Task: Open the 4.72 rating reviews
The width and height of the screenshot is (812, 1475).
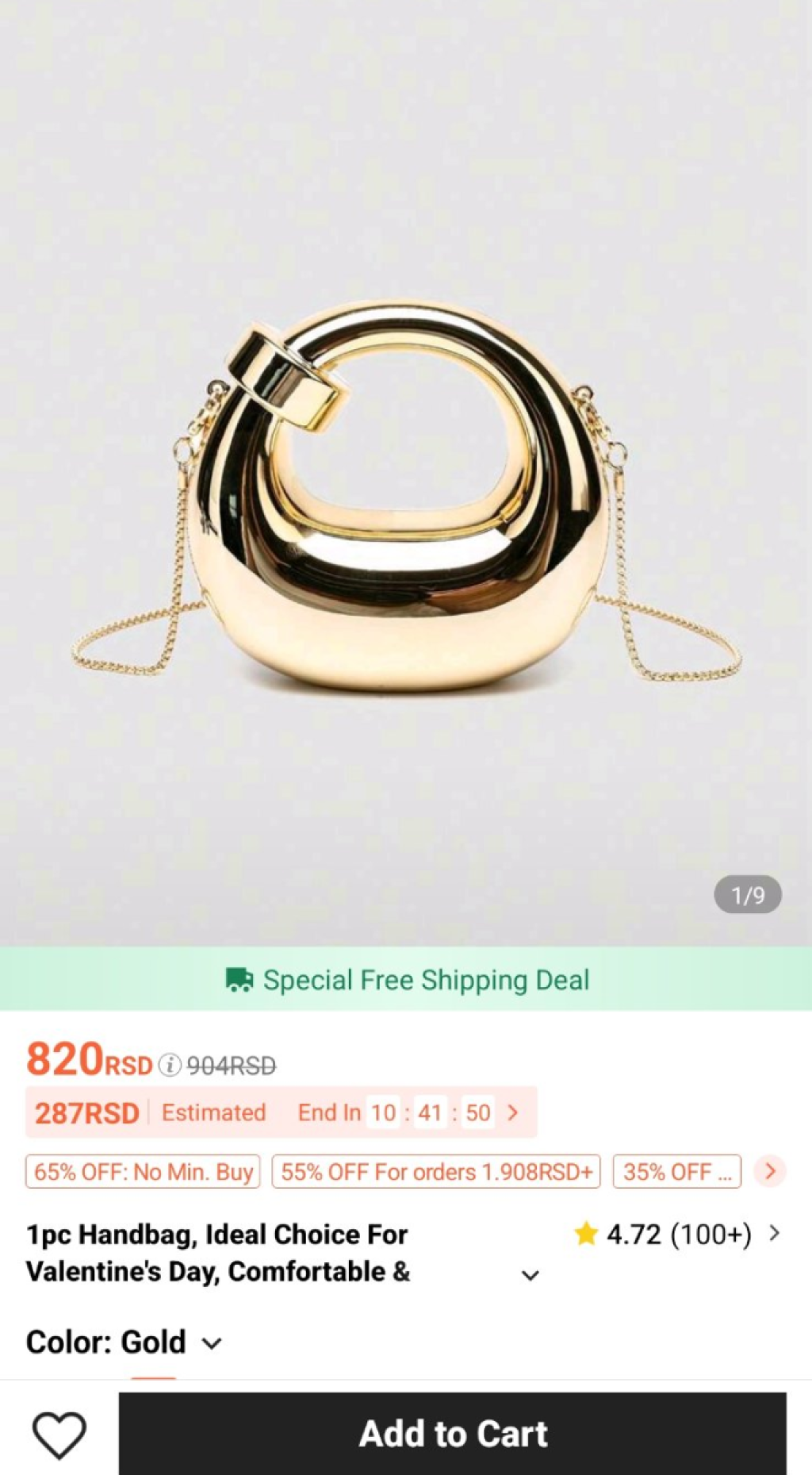Action: click(x=676, y=1234)
